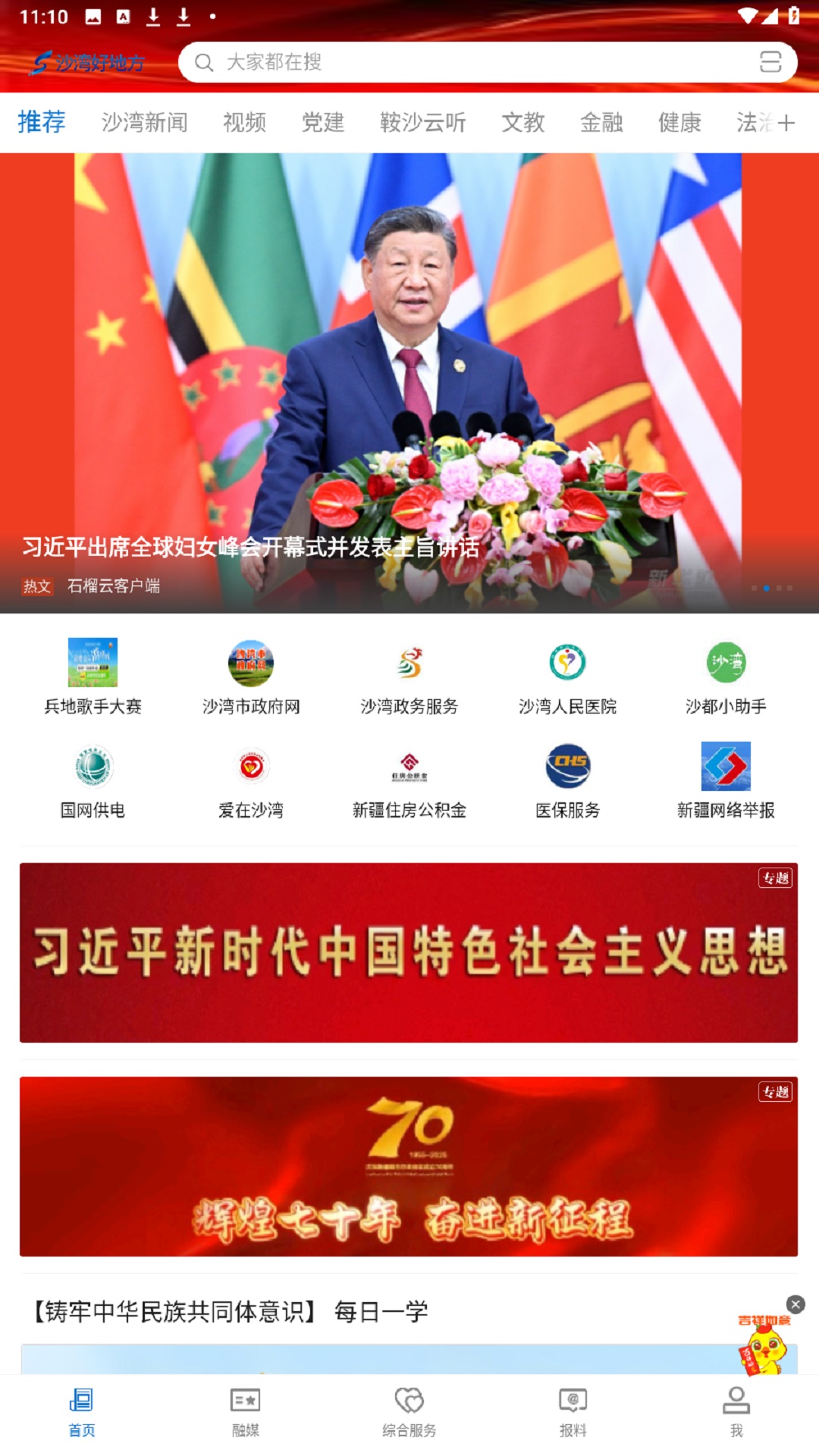Expand the category list with the plus button
The height and width of the screenshot is (1456, 819).
(786, 122)
